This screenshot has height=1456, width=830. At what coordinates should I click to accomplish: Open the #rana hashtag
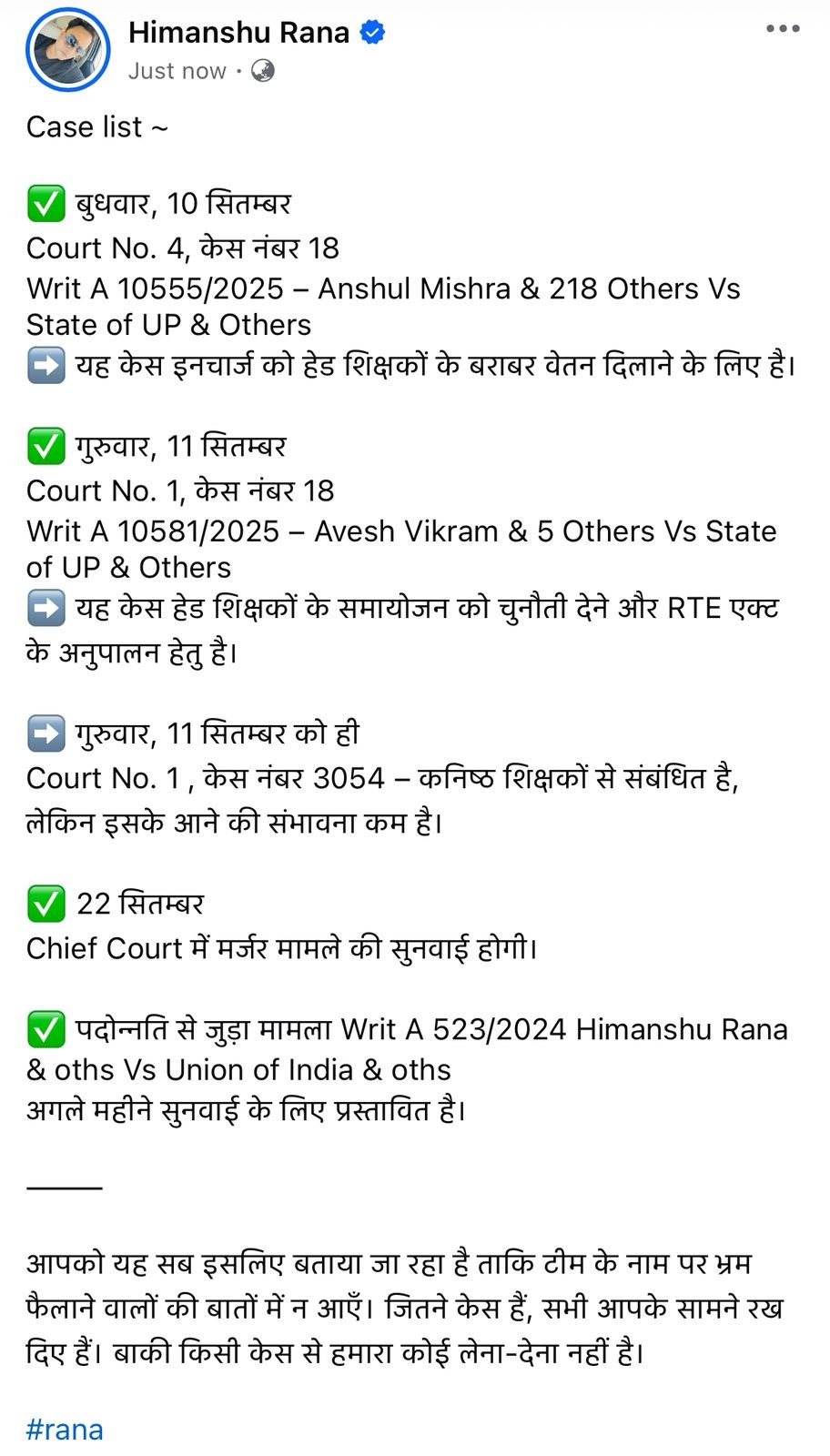65,1429
